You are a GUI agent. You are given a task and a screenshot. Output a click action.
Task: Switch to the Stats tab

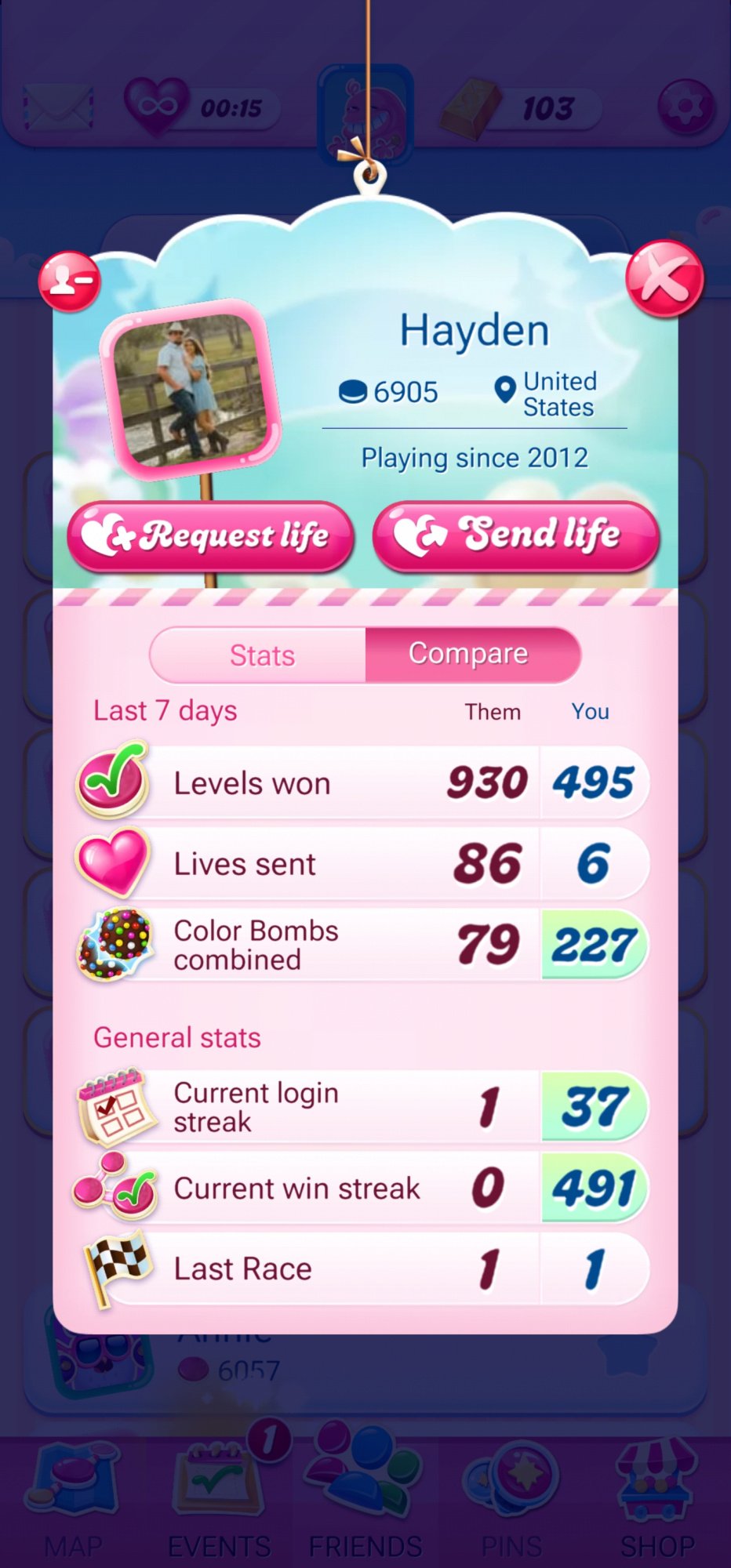(x=260, y=655)
